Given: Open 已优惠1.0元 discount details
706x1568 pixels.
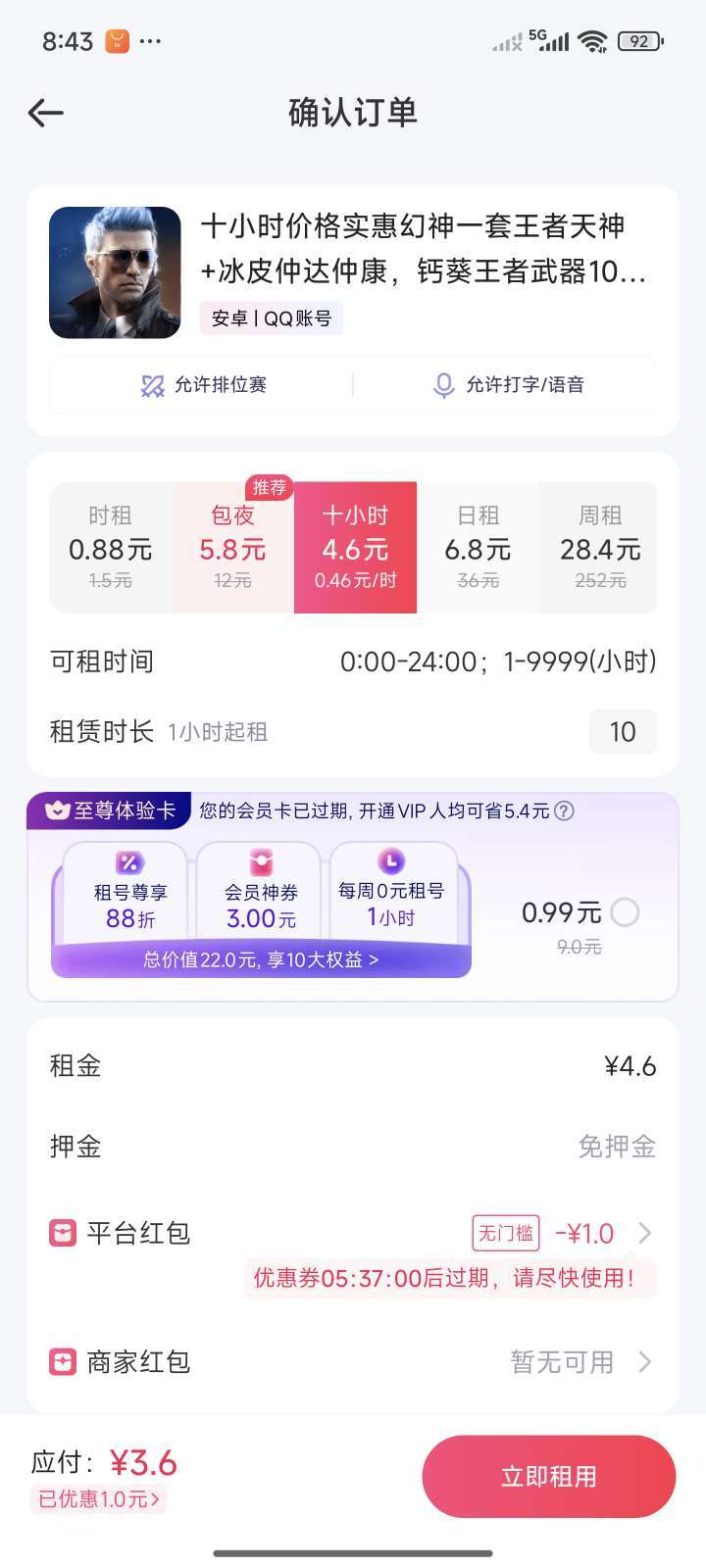Looking at the screenshot, I should click(96, 1499).
